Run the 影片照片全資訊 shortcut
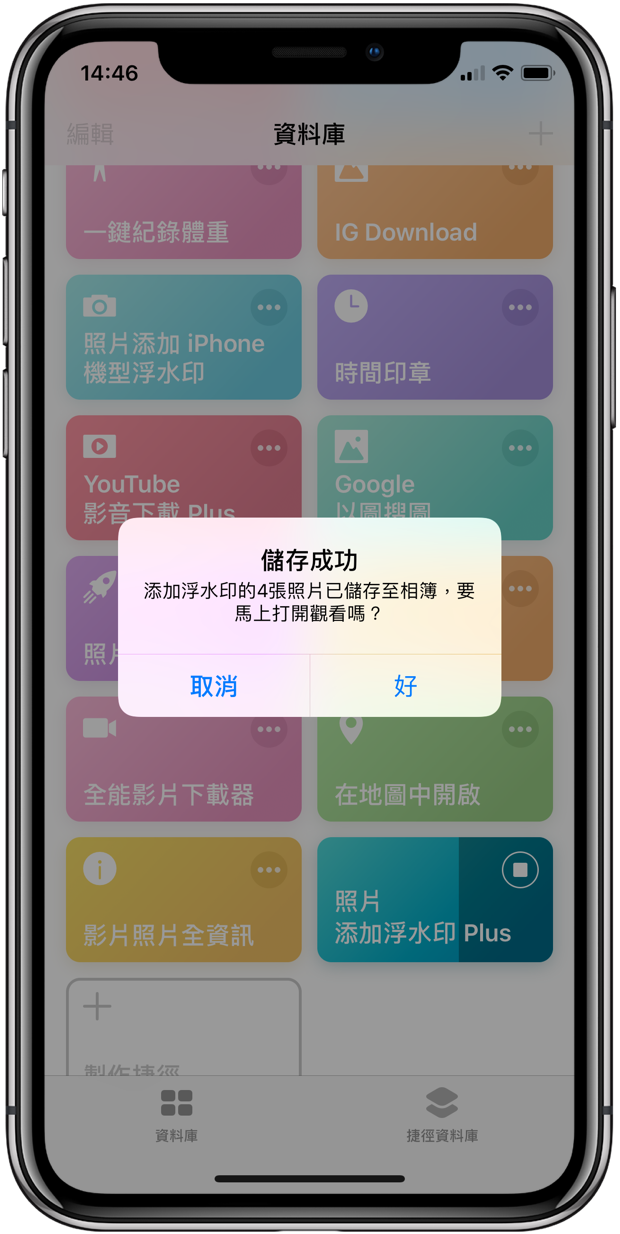Image resolution: width=620 pixels, height=1234 pixels. point(184,900)
